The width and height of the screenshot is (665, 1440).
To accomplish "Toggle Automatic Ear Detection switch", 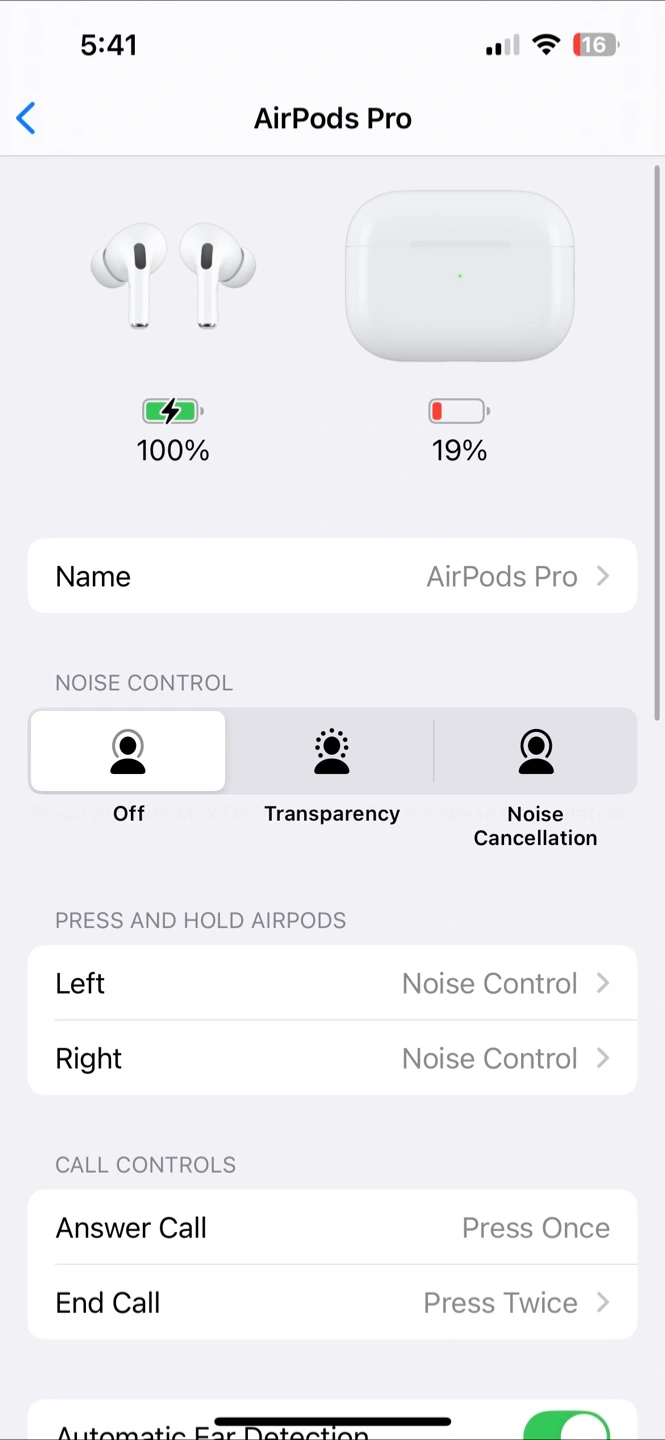I will (566, 1426).
